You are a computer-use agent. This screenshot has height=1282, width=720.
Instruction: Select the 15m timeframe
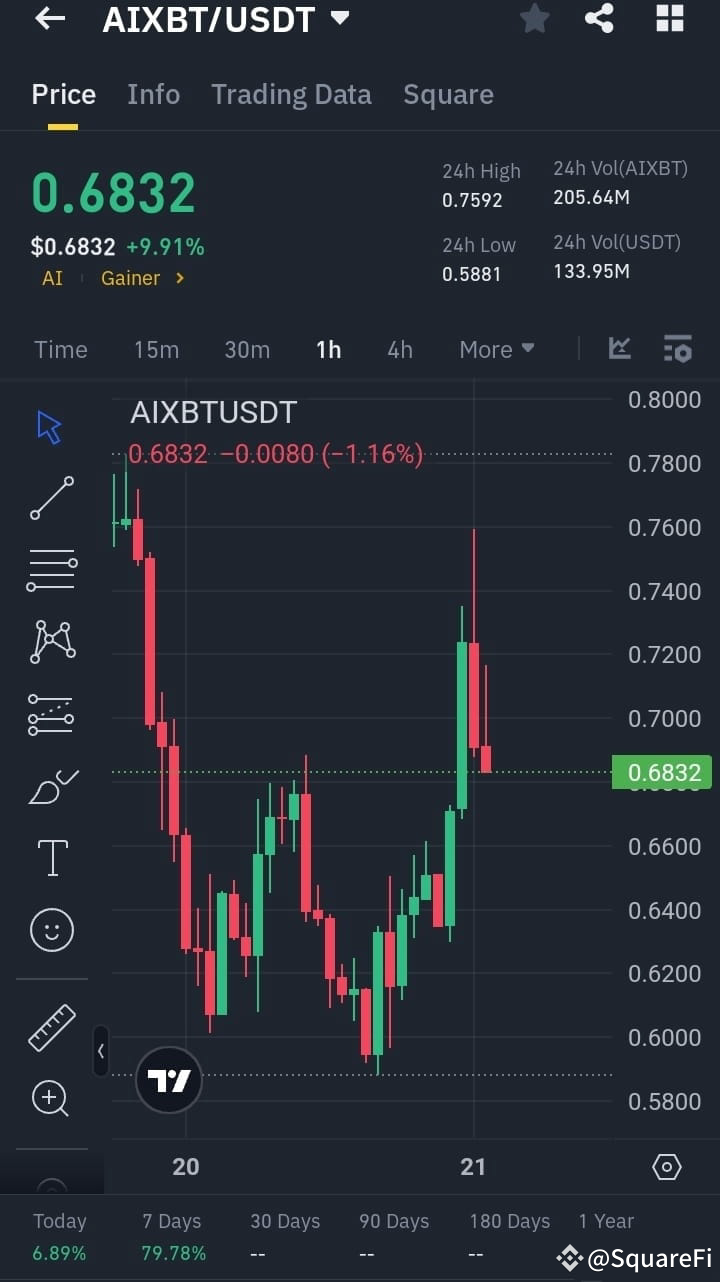[x=156, y=349]
